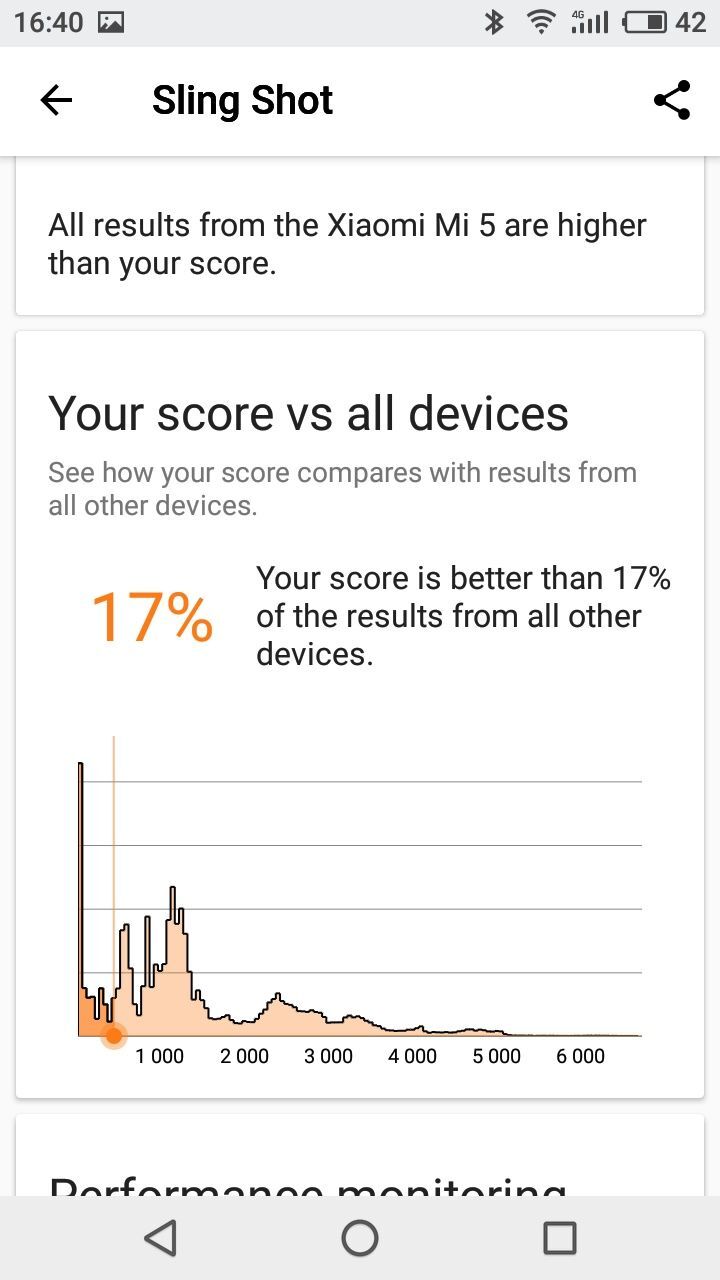Open recent apps with the square navigation button
Image resolution: width=720 pixels, height=1280 pixels.
pyautogui.click(x=555, y=1237)
